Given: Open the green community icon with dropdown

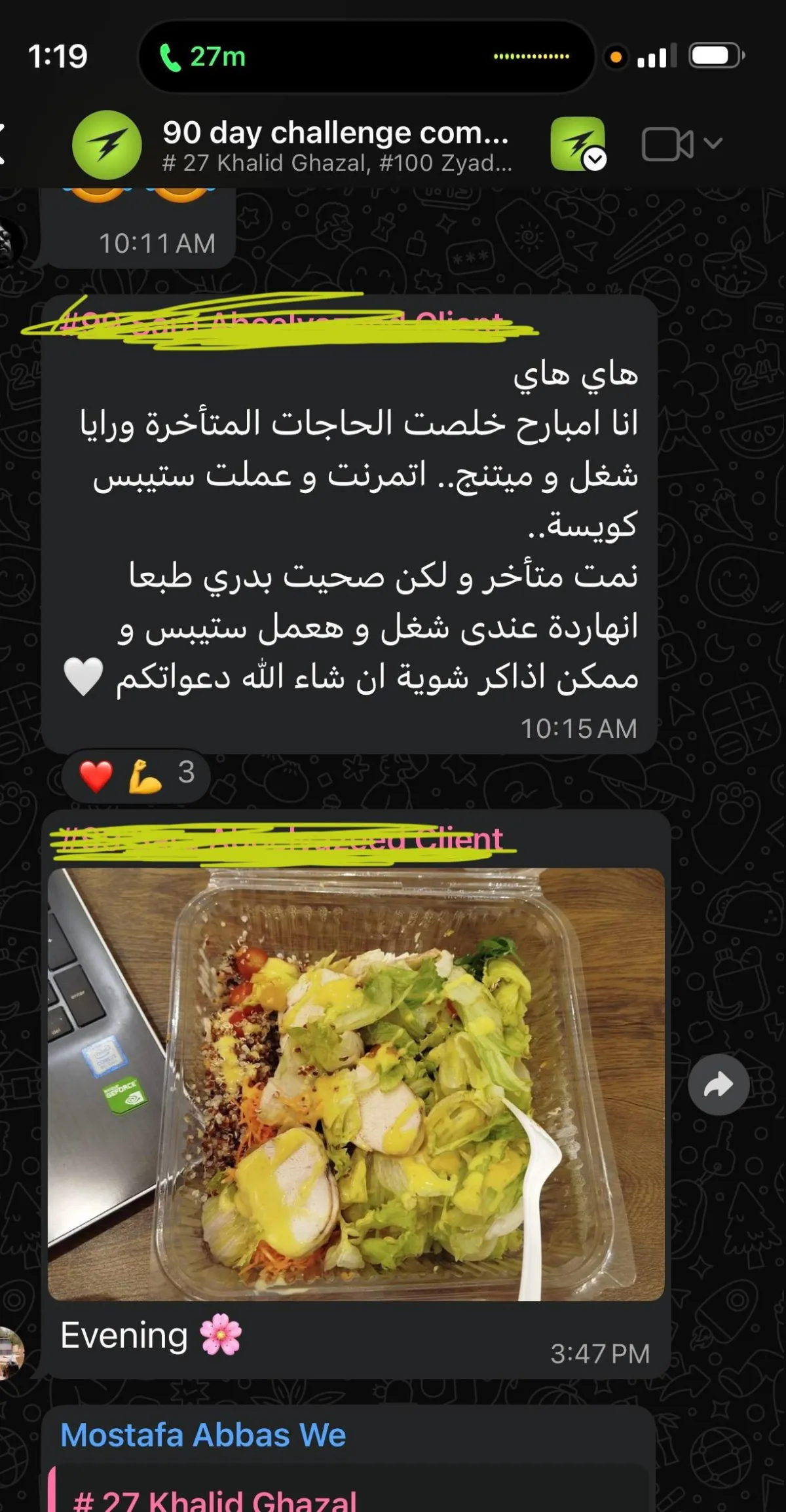Looking at the screenshot, I should 578,144.
